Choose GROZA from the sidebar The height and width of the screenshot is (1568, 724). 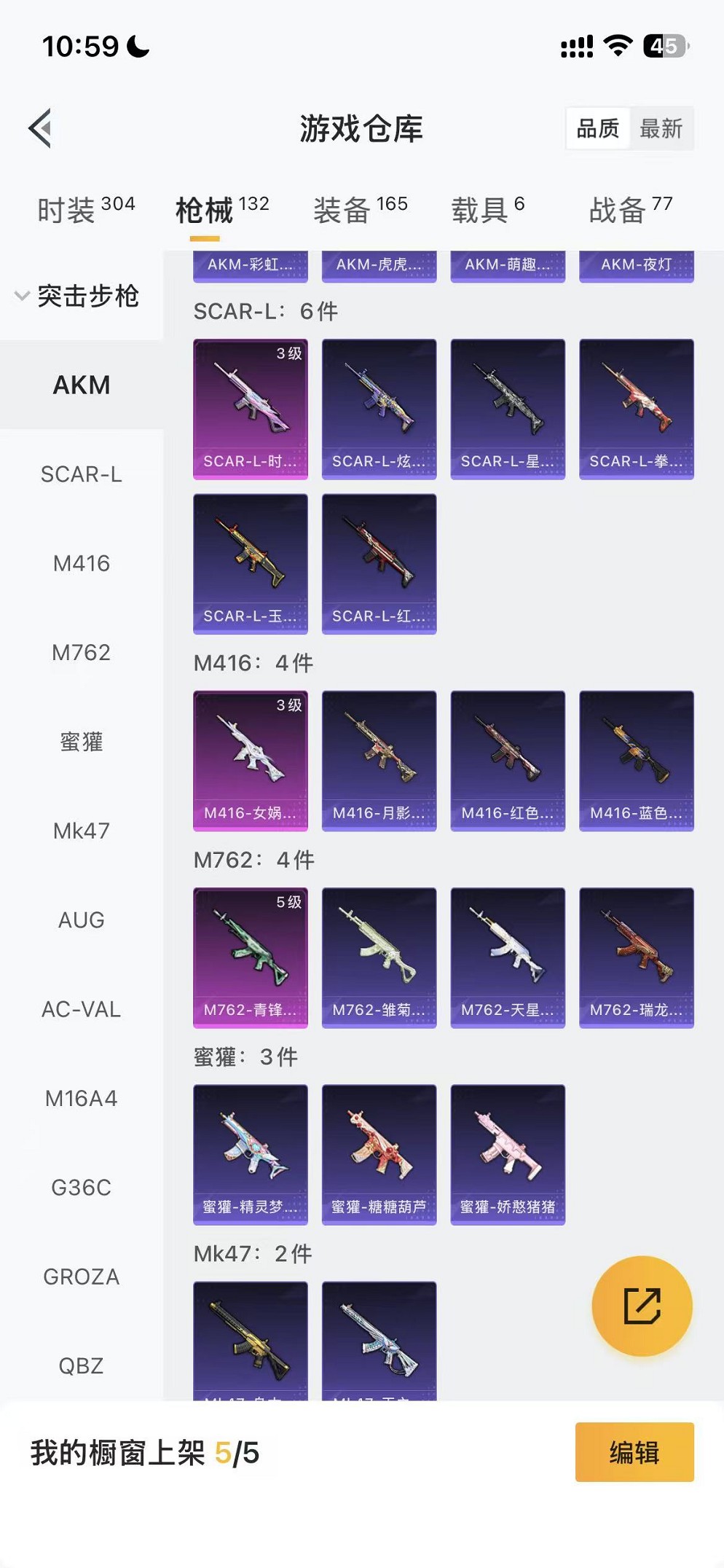coord(81,1277)
